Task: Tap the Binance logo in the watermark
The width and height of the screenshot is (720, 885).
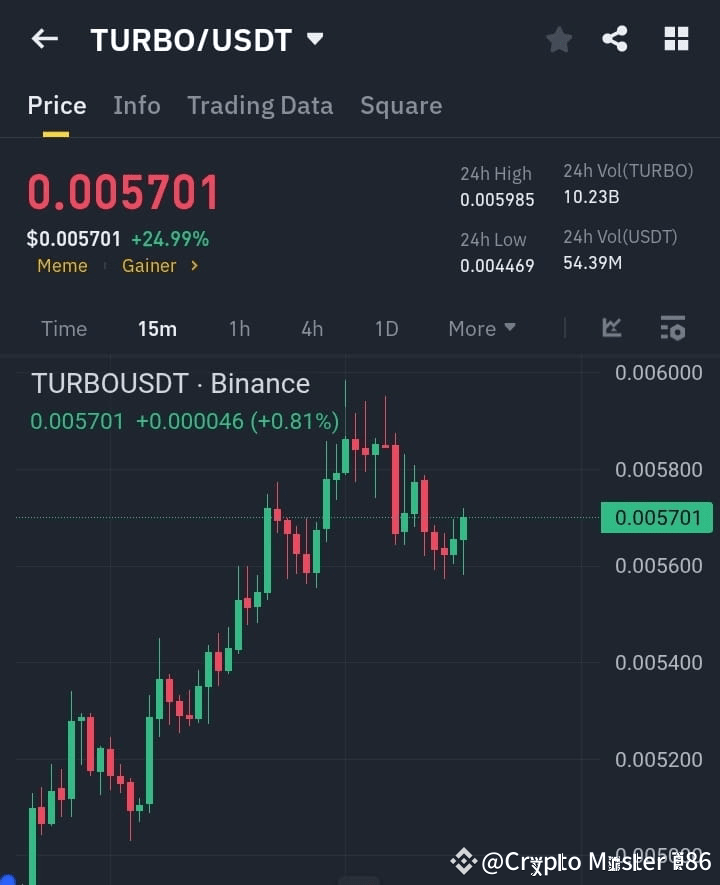Action: pyautogui.click(x=463, y=860)
